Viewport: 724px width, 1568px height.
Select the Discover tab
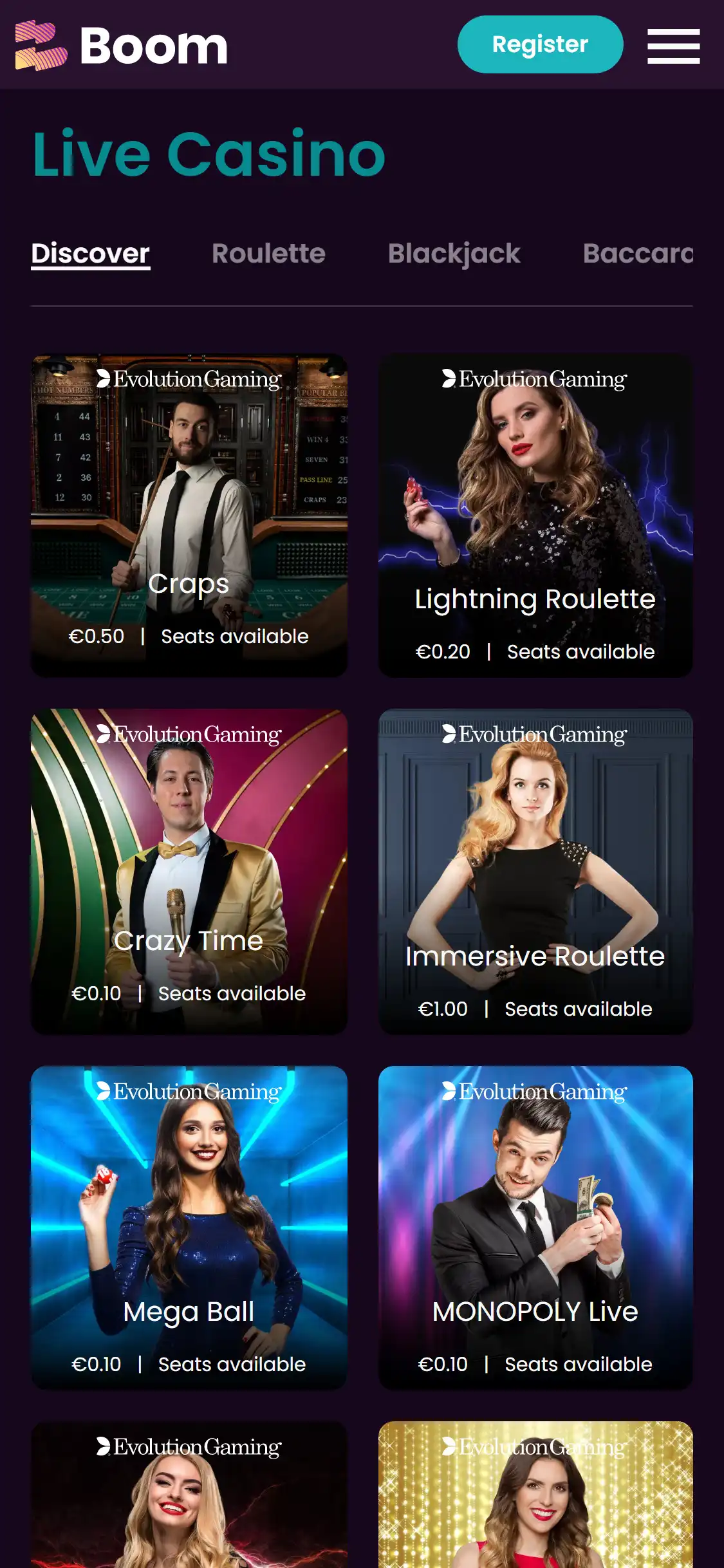coord(91,254)
